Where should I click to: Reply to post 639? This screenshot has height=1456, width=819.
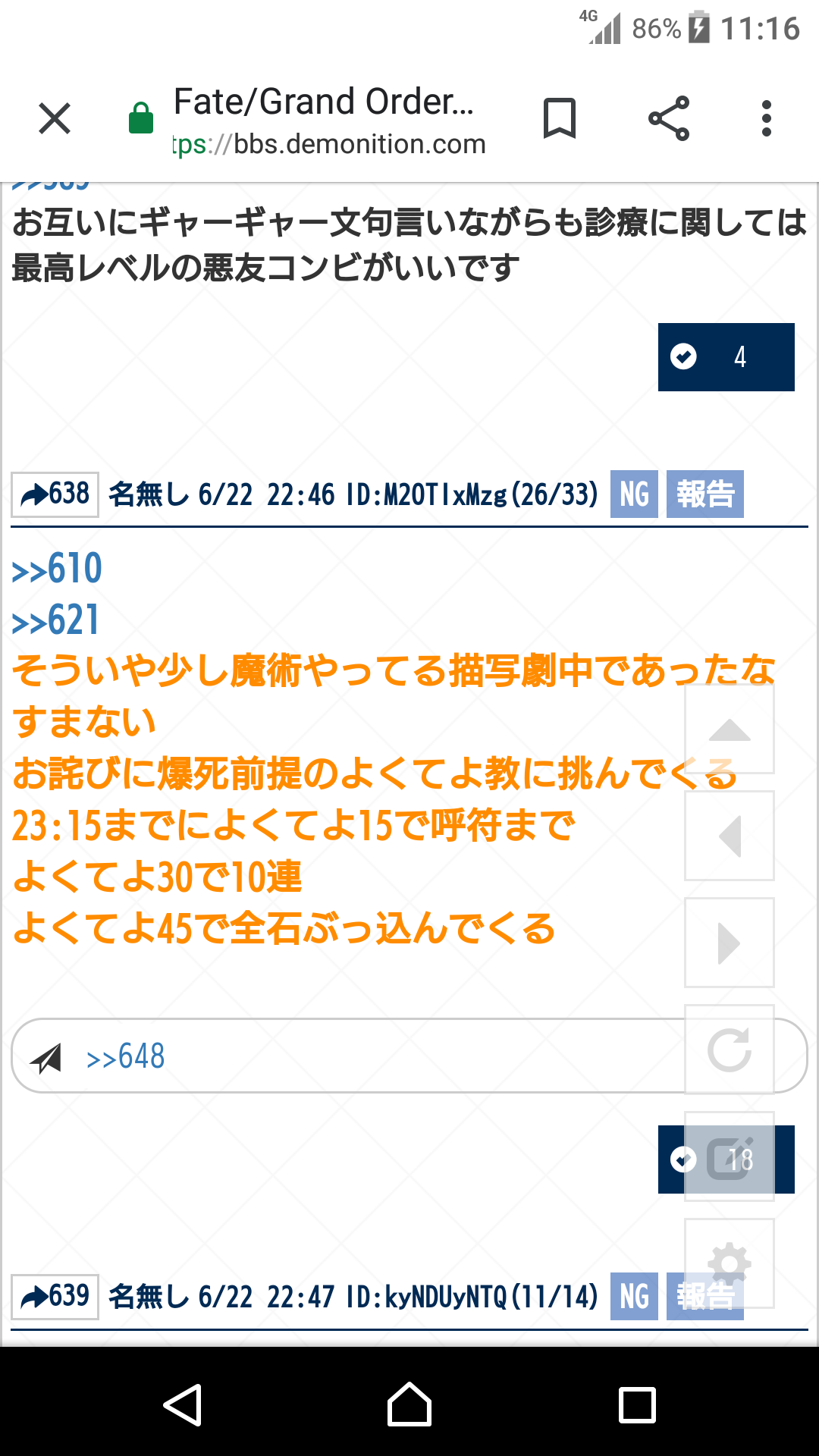click(x=55, y=1297)
